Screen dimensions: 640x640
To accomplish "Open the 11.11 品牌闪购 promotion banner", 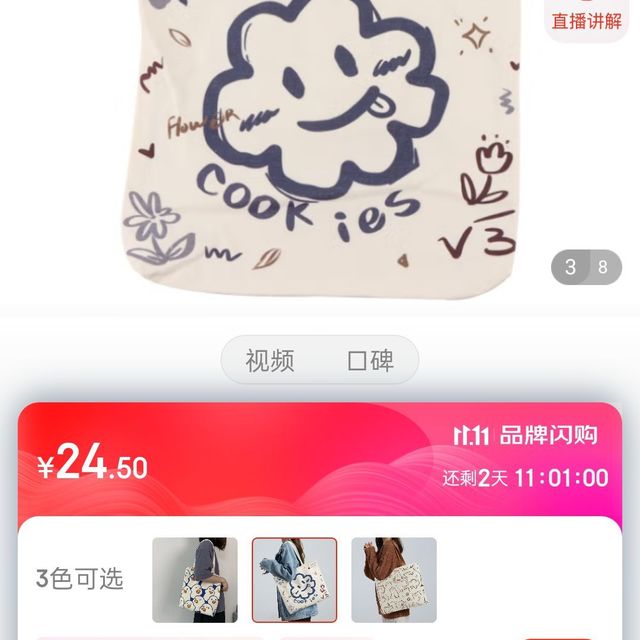I will (x=525, y=435).
